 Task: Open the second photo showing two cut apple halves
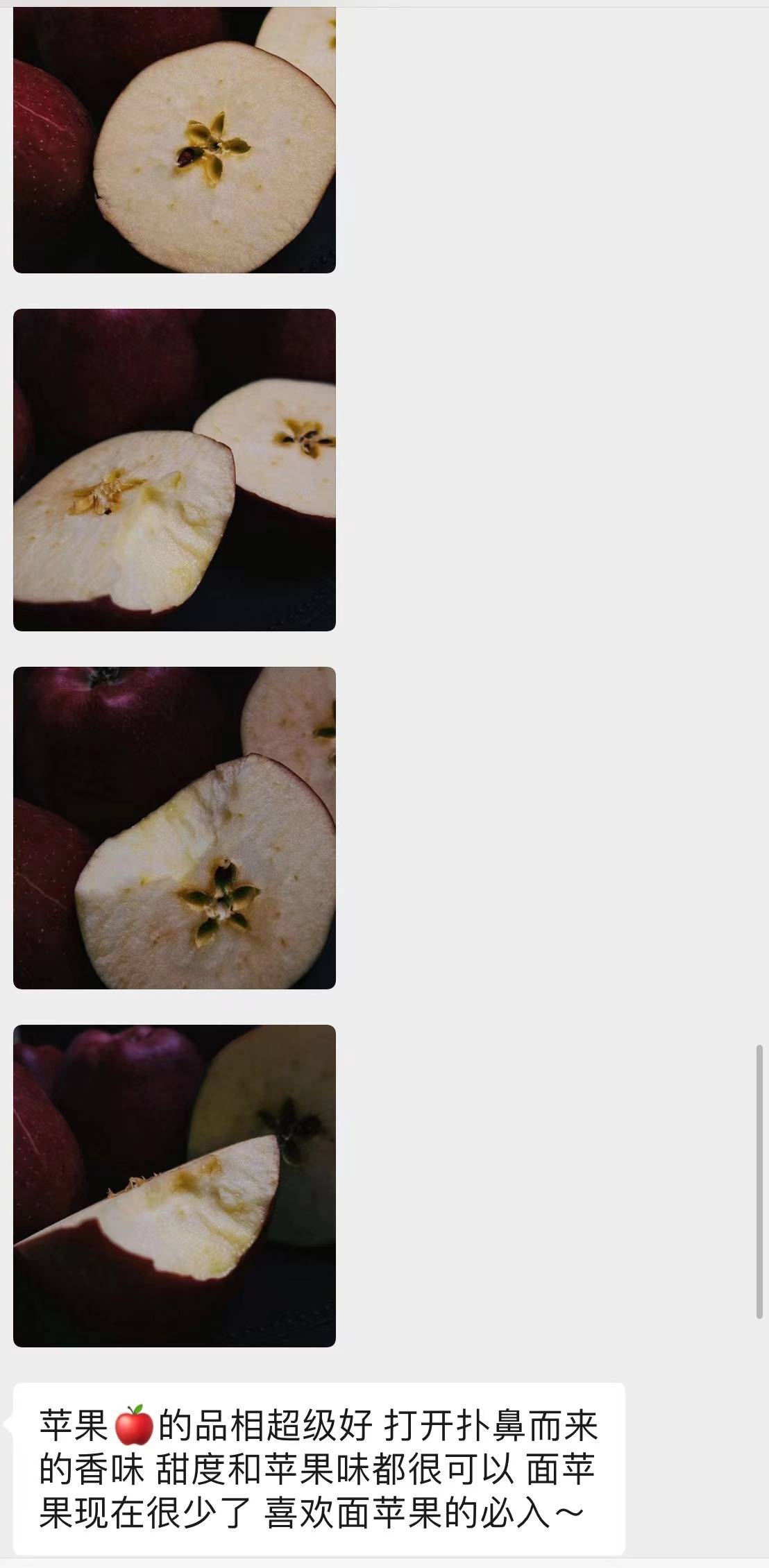click(174, 470)
